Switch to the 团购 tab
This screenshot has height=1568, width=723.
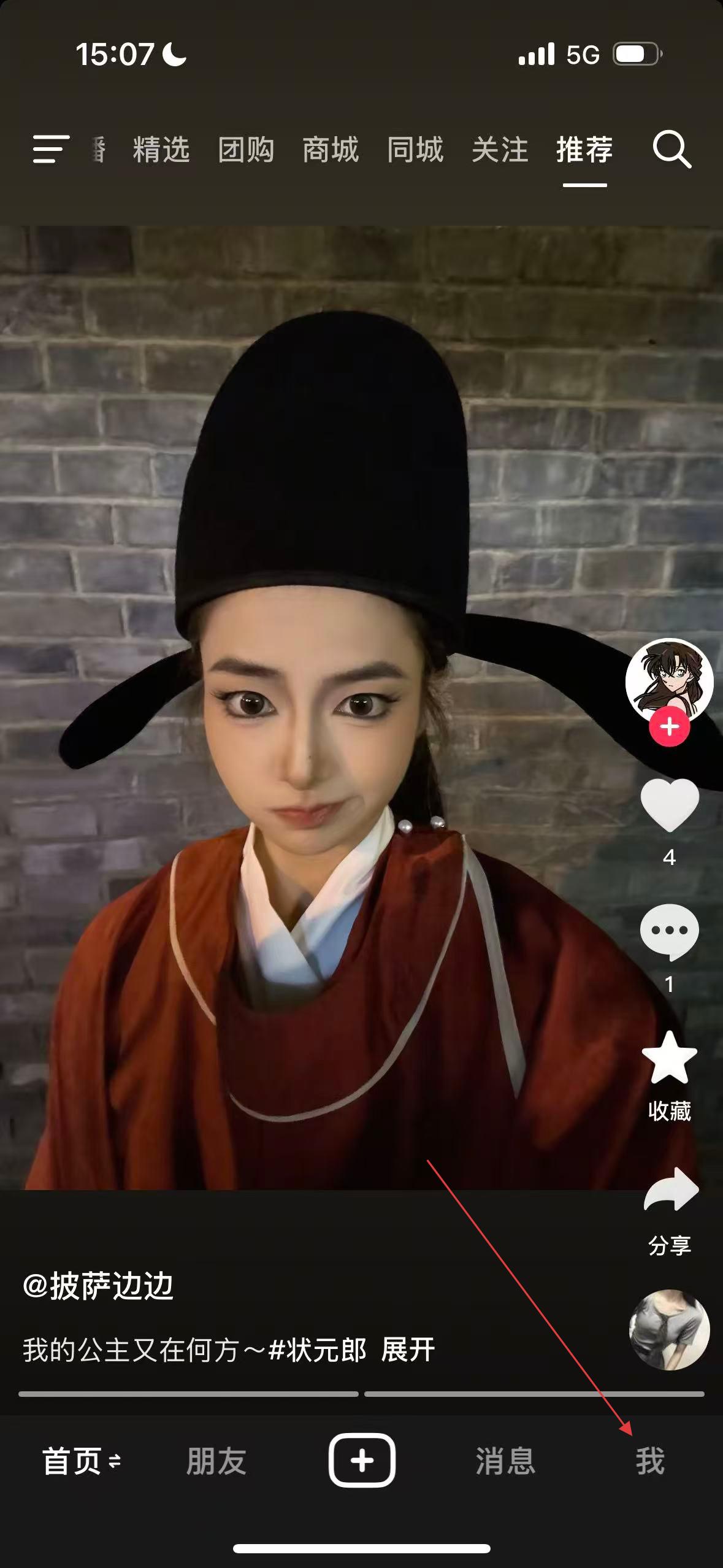pos(246,150)
